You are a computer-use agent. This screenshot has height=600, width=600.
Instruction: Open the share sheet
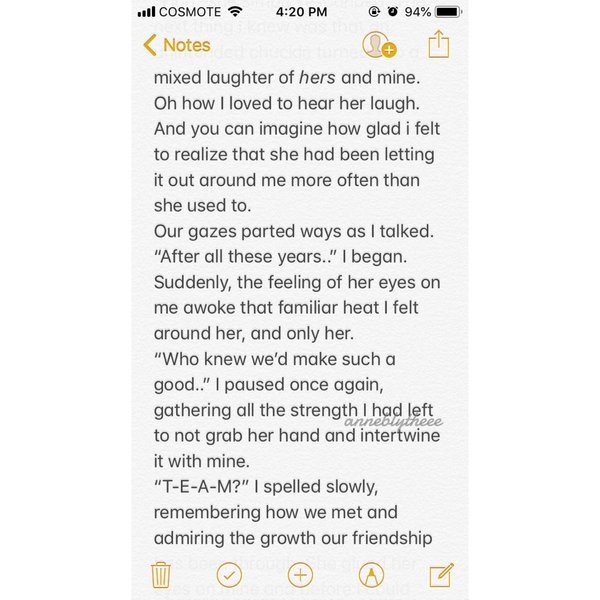click(x=439, y=44)
